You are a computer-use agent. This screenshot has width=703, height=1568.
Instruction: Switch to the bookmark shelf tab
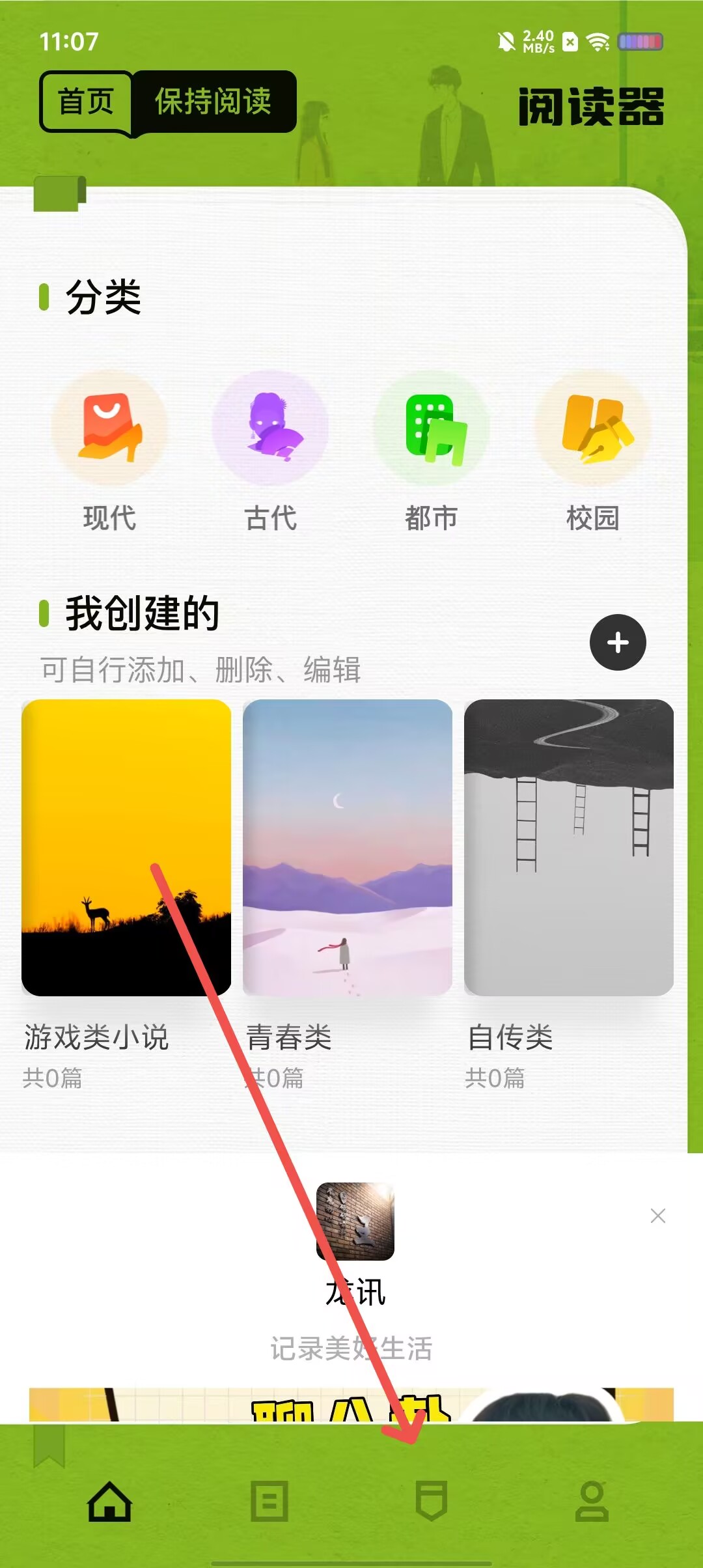[431, 1502]
